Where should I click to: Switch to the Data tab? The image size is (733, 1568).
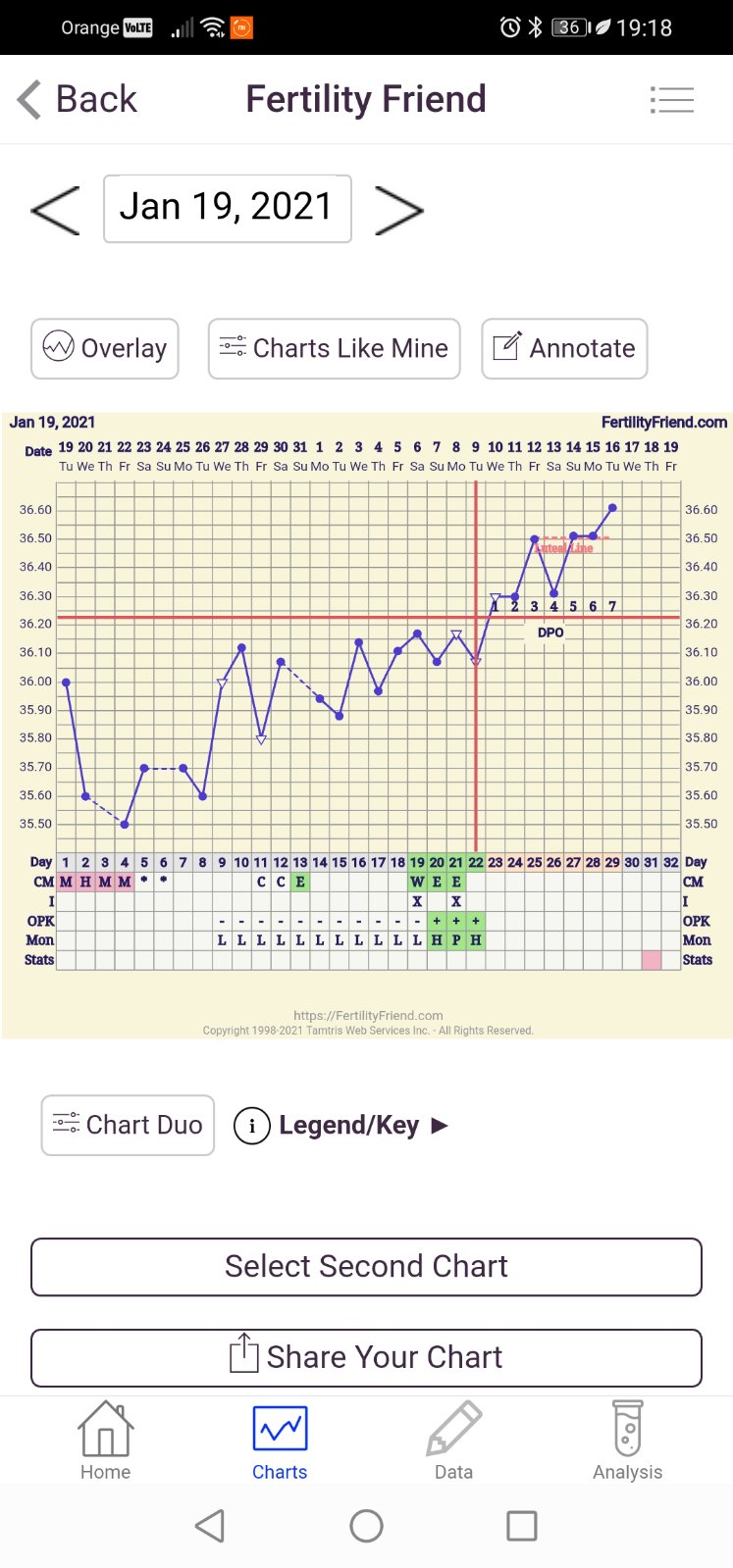(x=453, y=1441)
